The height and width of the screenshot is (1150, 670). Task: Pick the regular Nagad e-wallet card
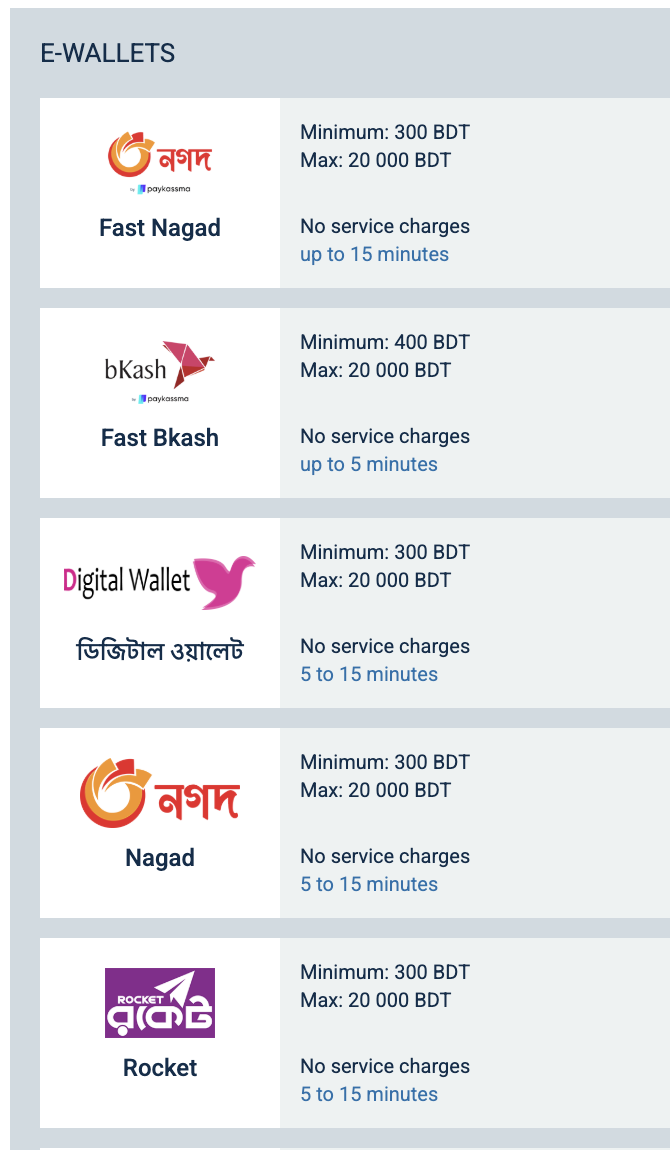[x=160, y=823]
